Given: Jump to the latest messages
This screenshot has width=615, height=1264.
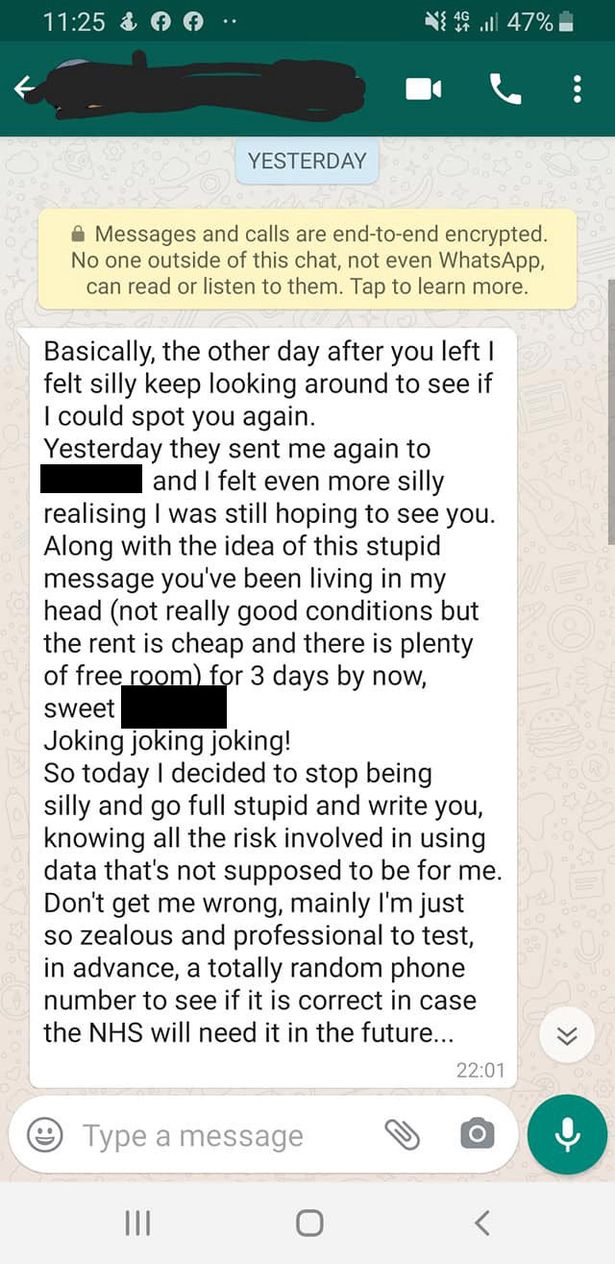Looking at the screenshot, I should 567,1037.
